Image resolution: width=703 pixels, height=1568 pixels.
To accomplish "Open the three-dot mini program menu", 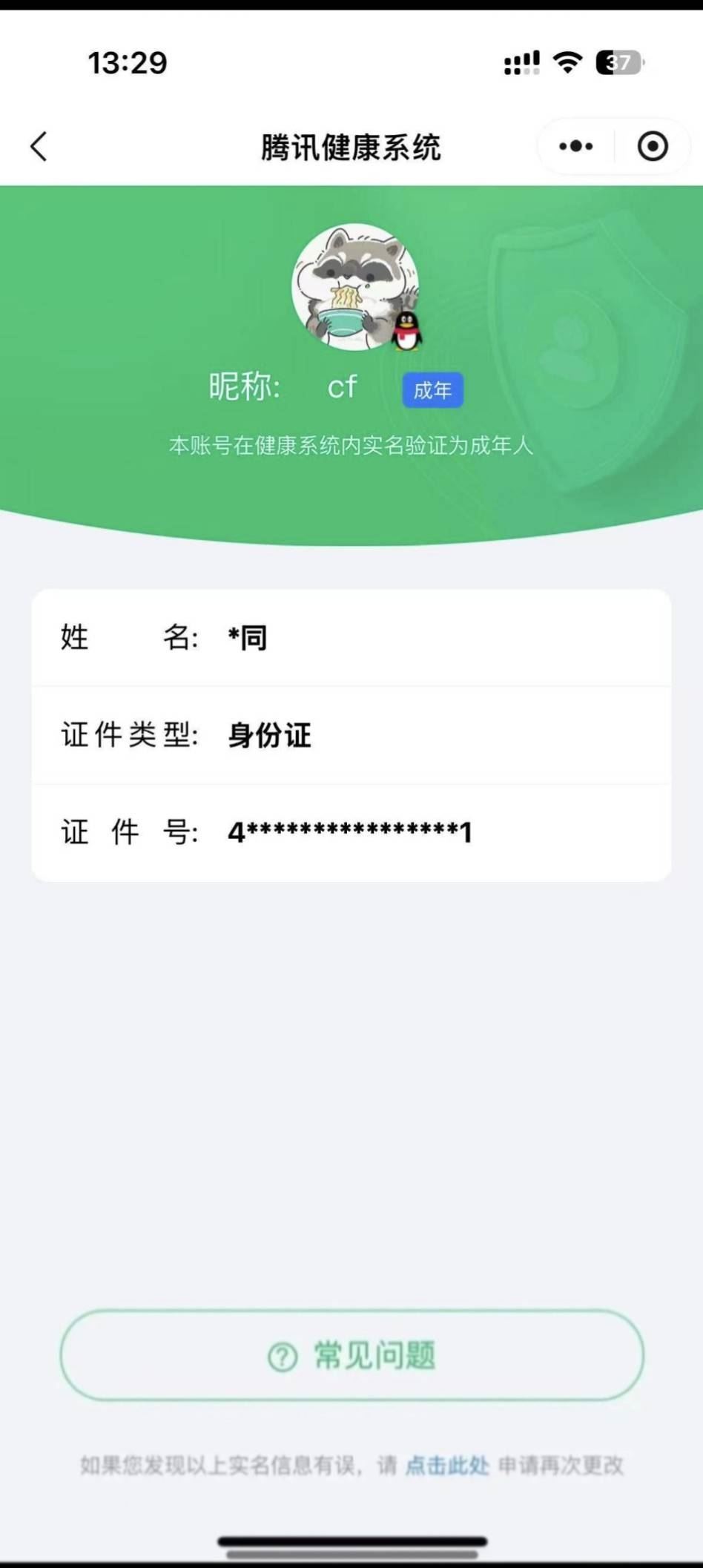I will tap(576, 145).
